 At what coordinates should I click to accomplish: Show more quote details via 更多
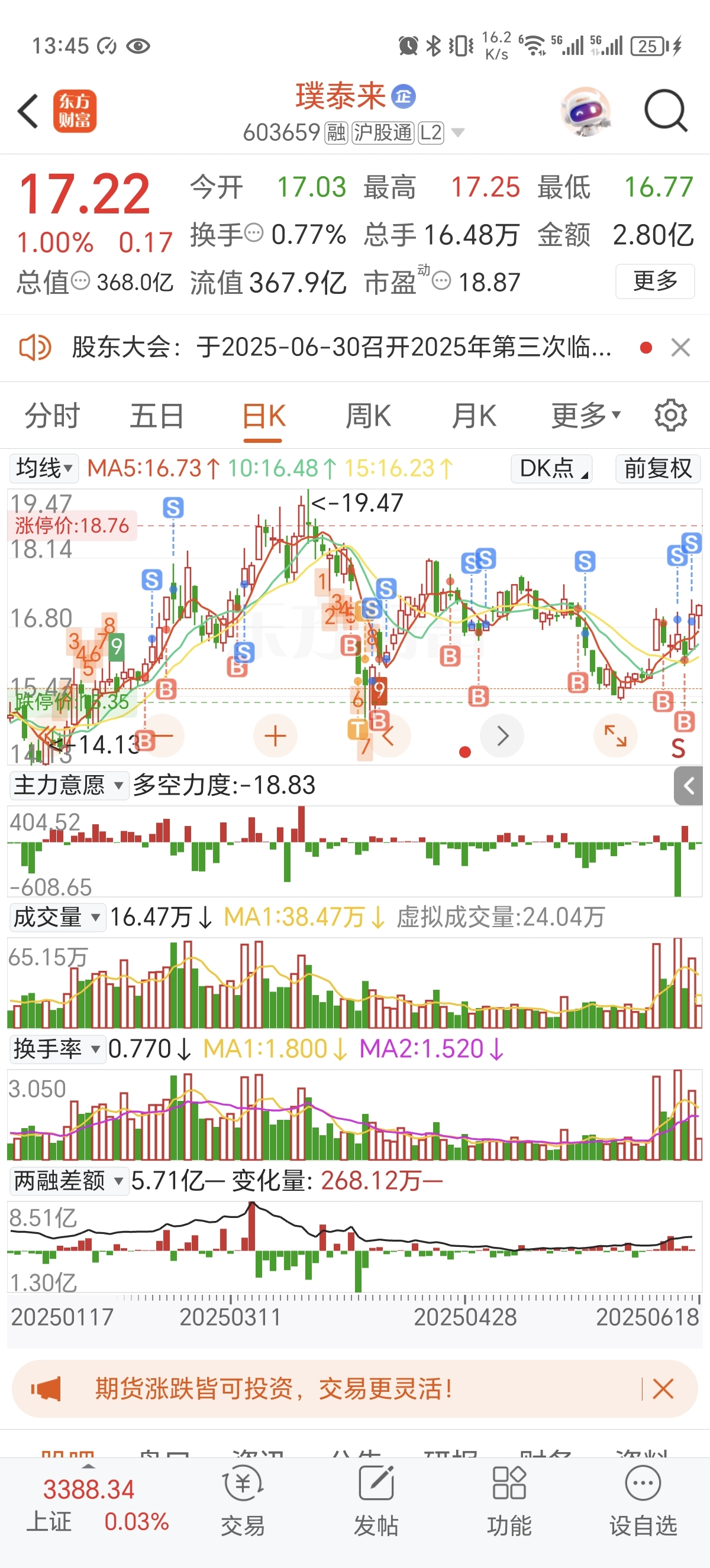coord(654,281)
